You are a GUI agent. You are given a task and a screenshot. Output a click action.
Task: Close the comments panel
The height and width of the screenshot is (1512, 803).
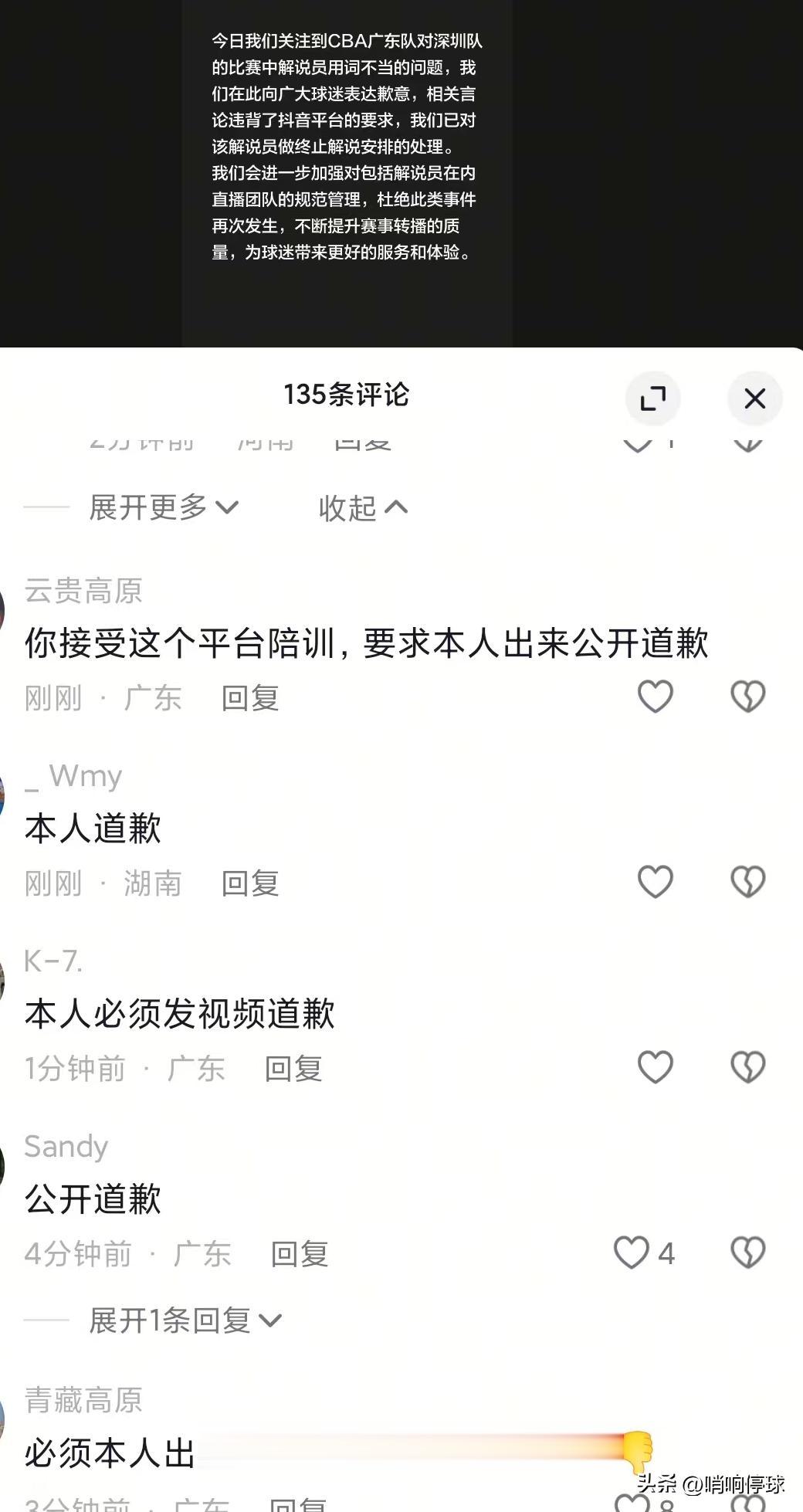(x=754, y=398)
